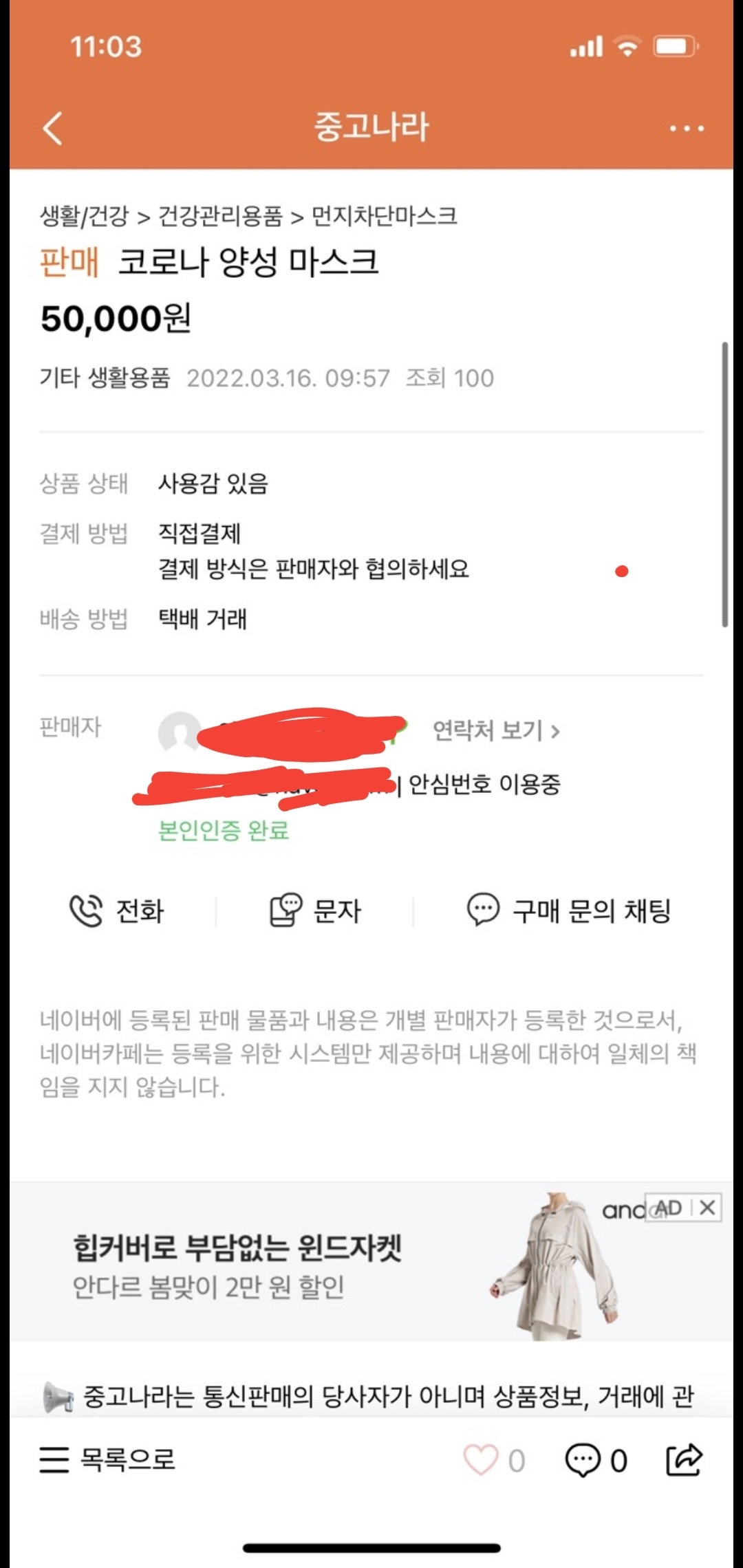743x1568 pixels.
Task: Open the comments bubble icon
Action: click(583, 1459)
